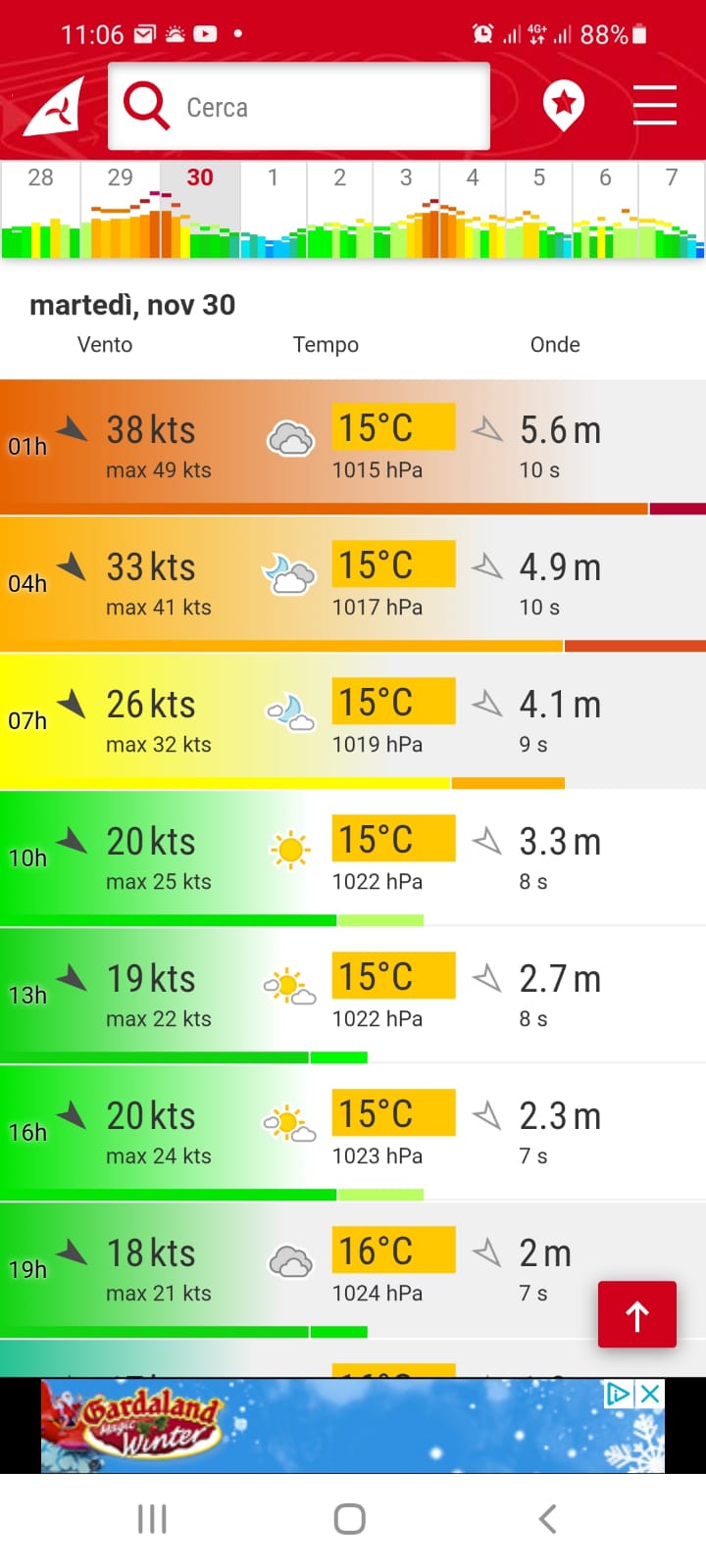The image size is (706, 1568).
Task: Jump to day 3 in the forecast strip
Action: tap(406, 211)
